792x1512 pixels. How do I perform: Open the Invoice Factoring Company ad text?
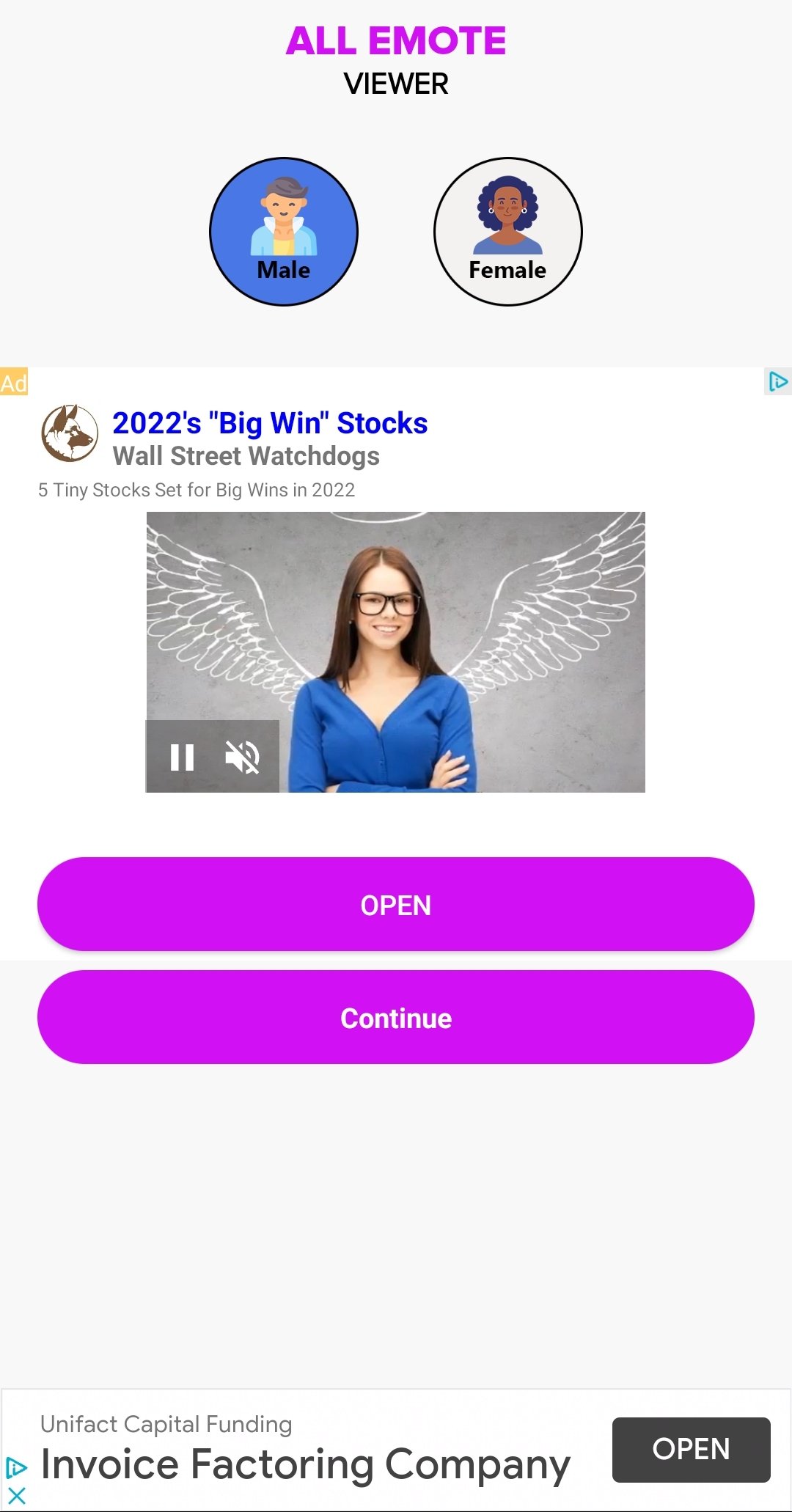click(x=305, y=1464)
